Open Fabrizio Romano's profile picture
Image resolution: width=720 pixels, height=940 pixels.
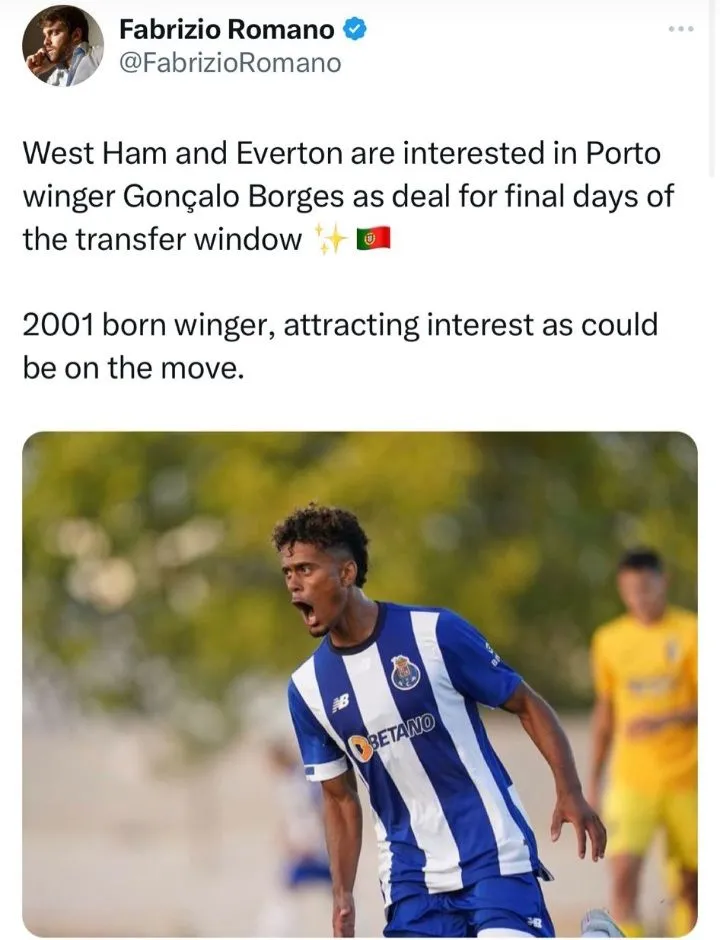point(62,46)
